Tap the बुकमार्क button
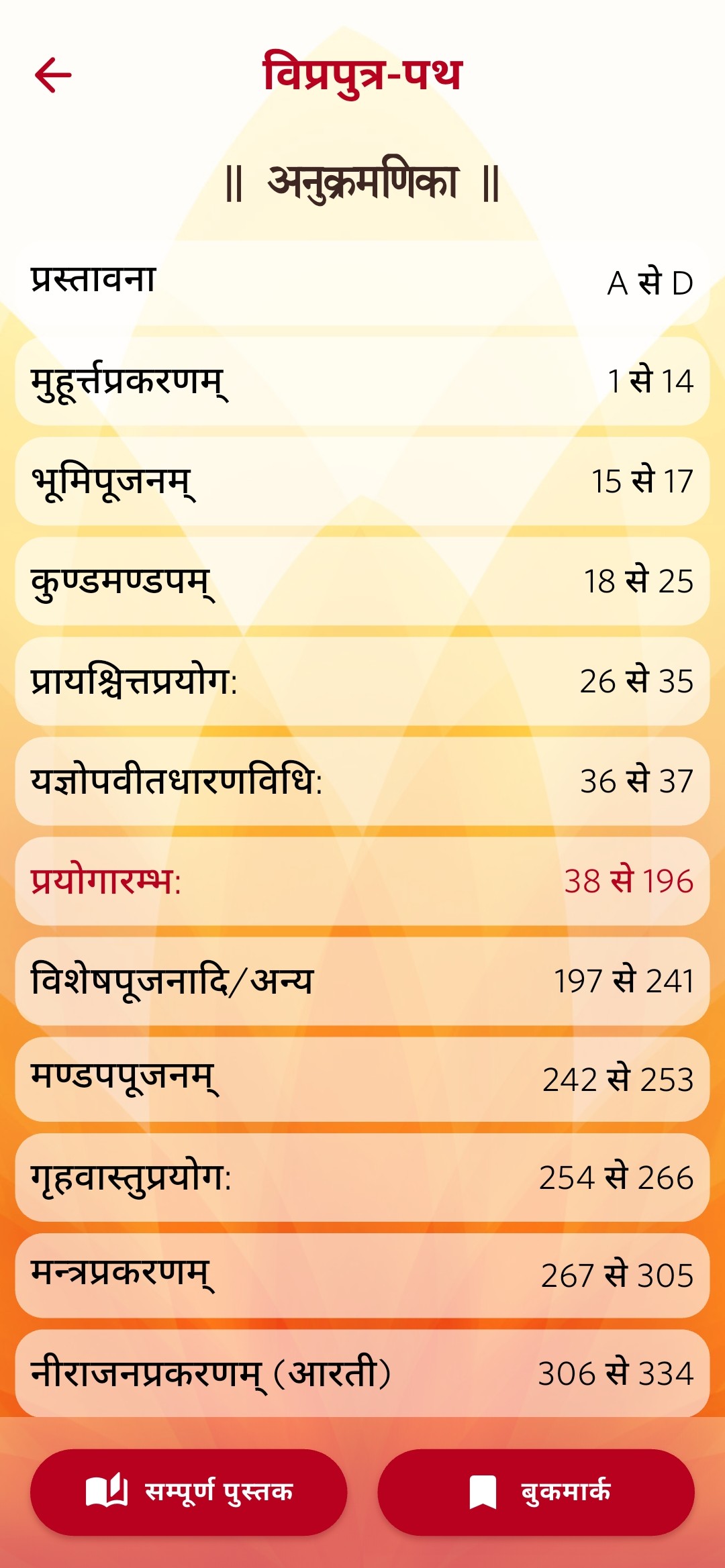 click(x=536, y=1492)
